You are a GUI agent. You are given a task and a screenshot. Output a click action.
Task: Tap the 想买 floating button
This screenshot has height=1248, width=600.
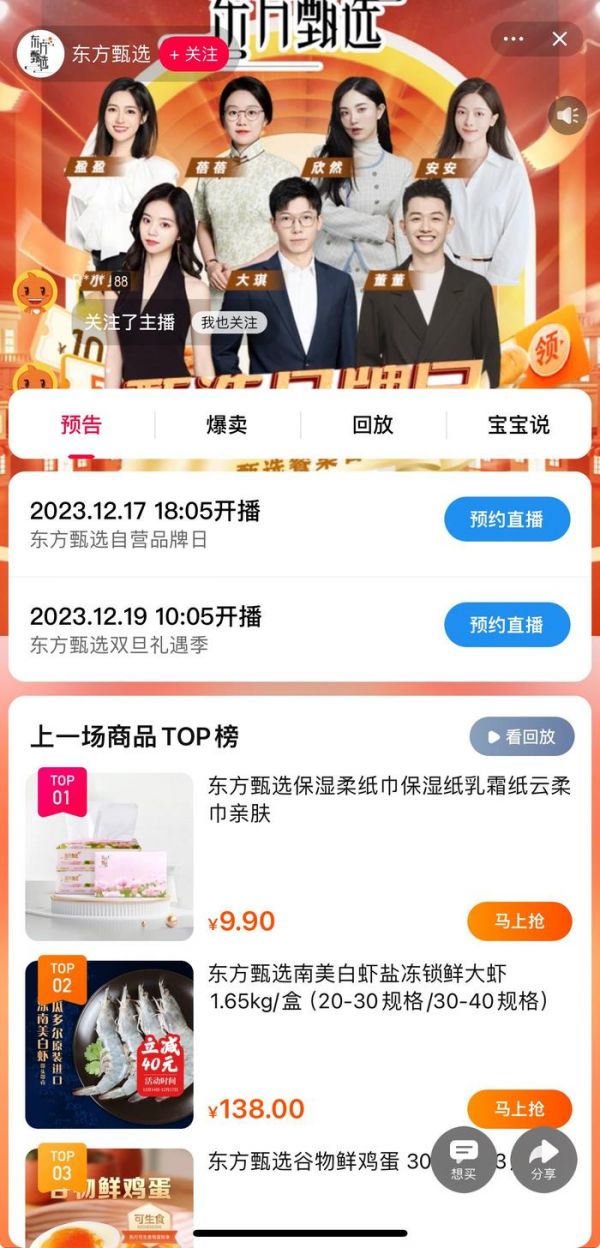464,1160
